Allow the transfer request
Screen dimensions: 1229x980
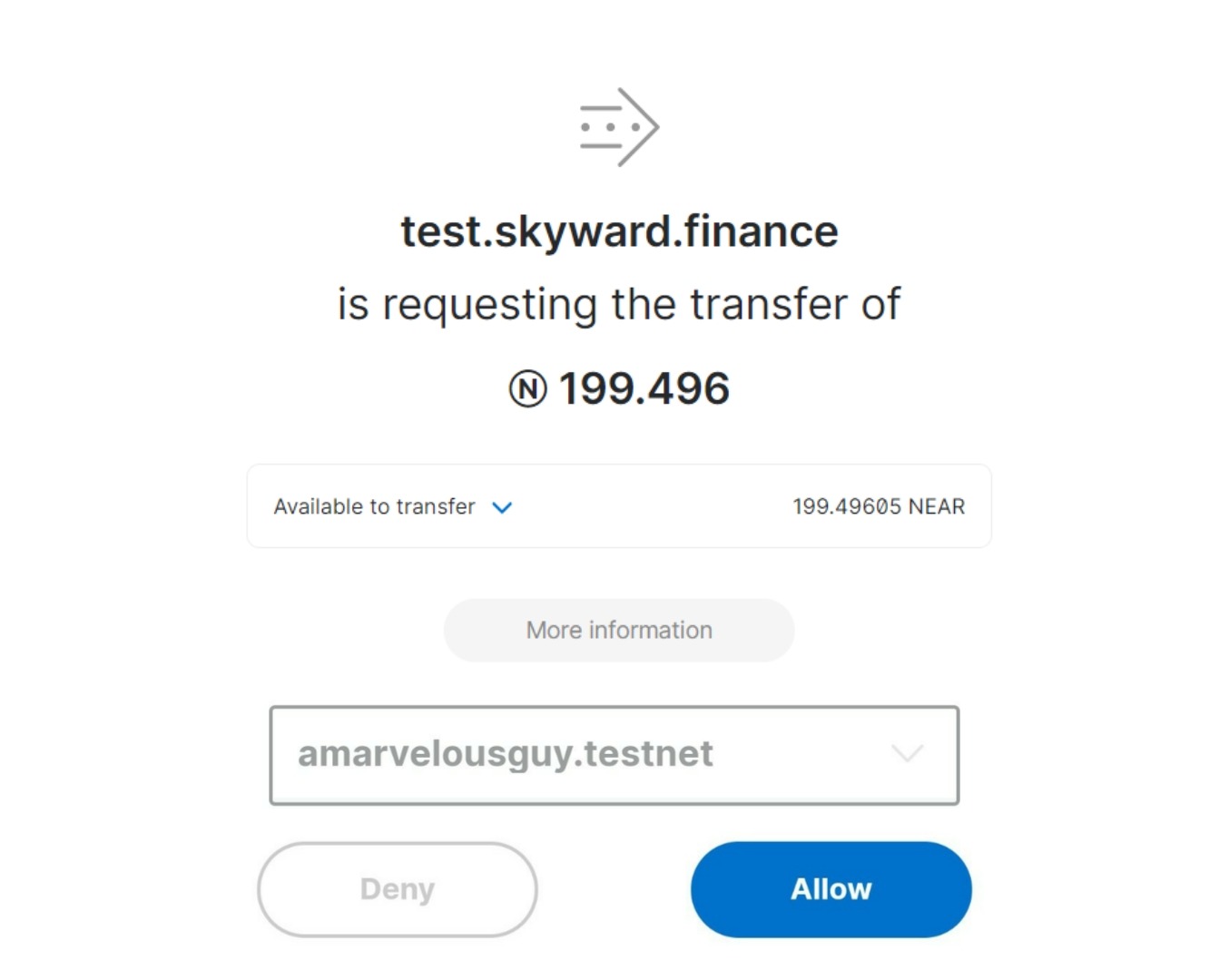pos(831,889)
